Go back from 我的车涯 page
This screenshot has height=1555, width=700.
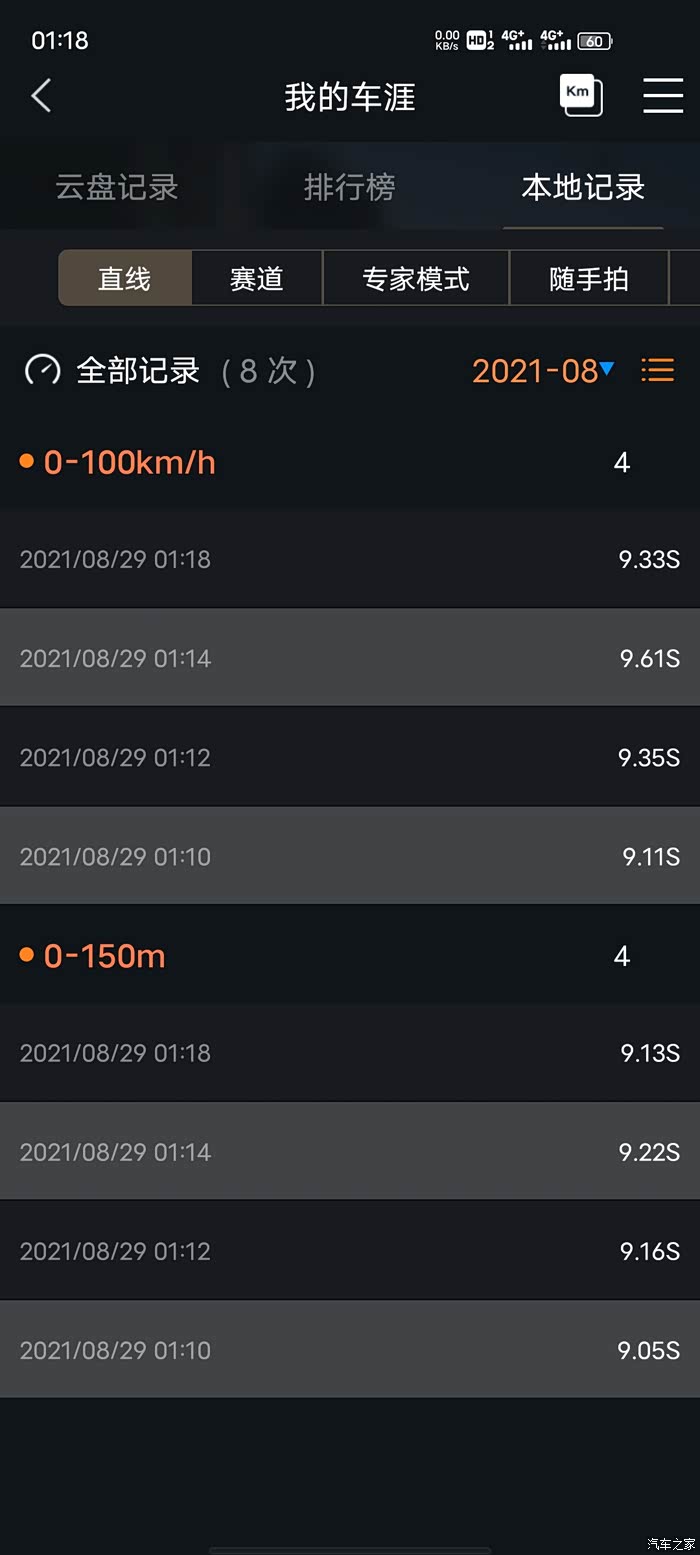pos(41,96)
